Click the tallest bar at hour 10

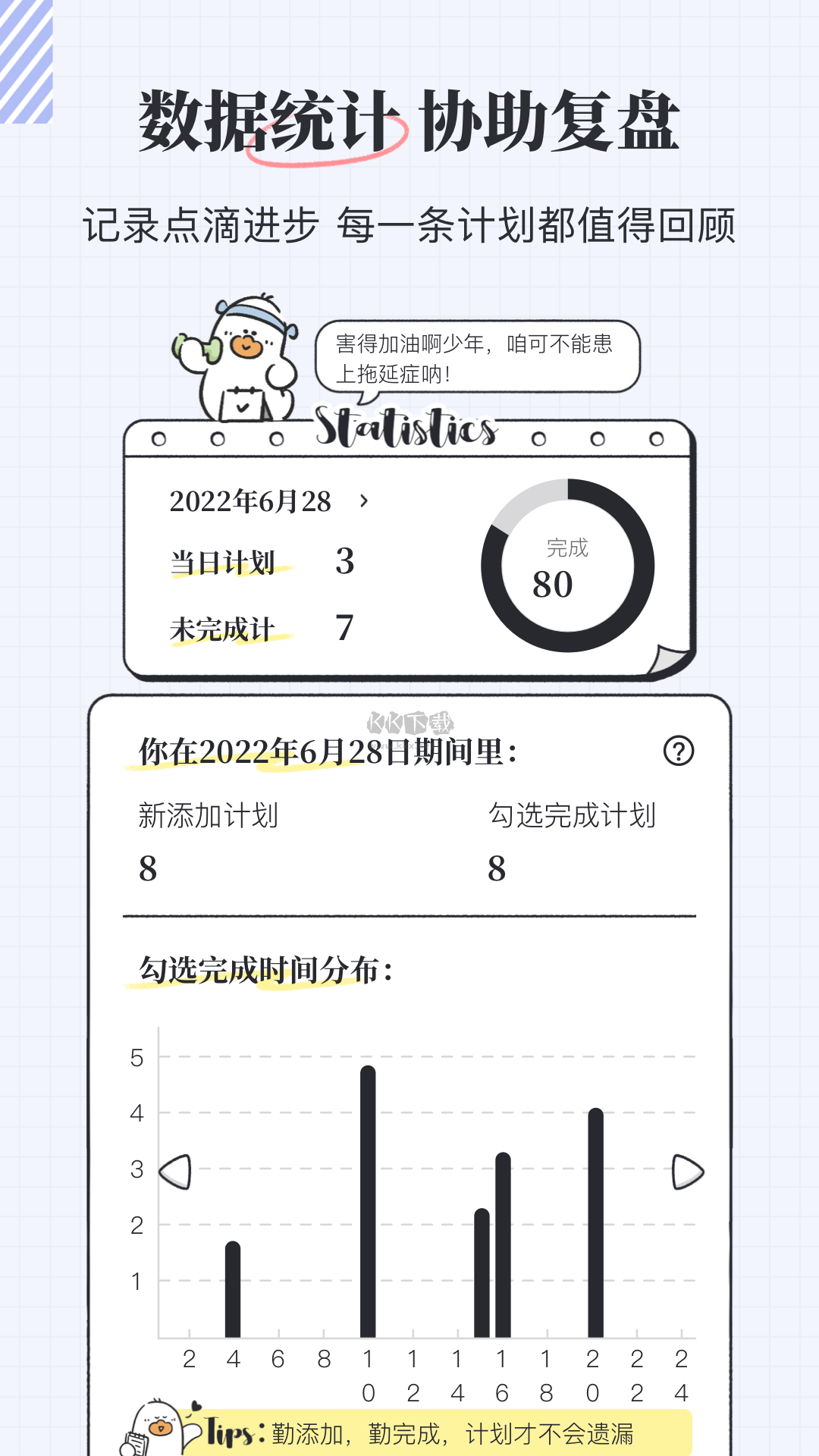[x=367, y=1198]
